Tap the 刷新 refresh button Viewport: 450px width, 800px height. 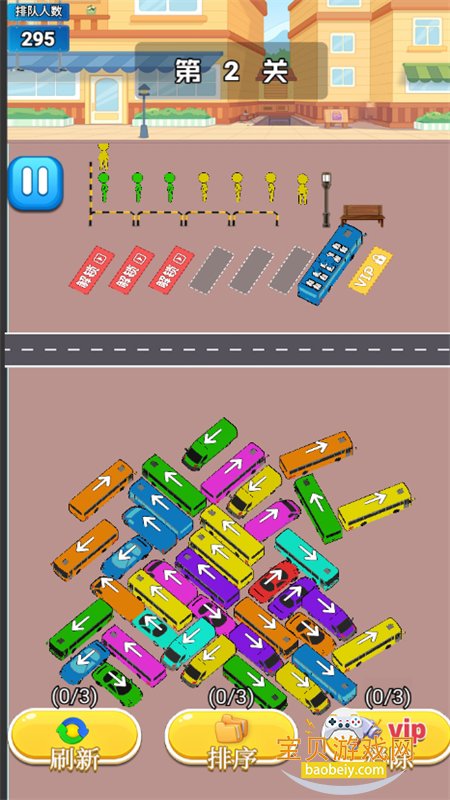click(74, 736)
